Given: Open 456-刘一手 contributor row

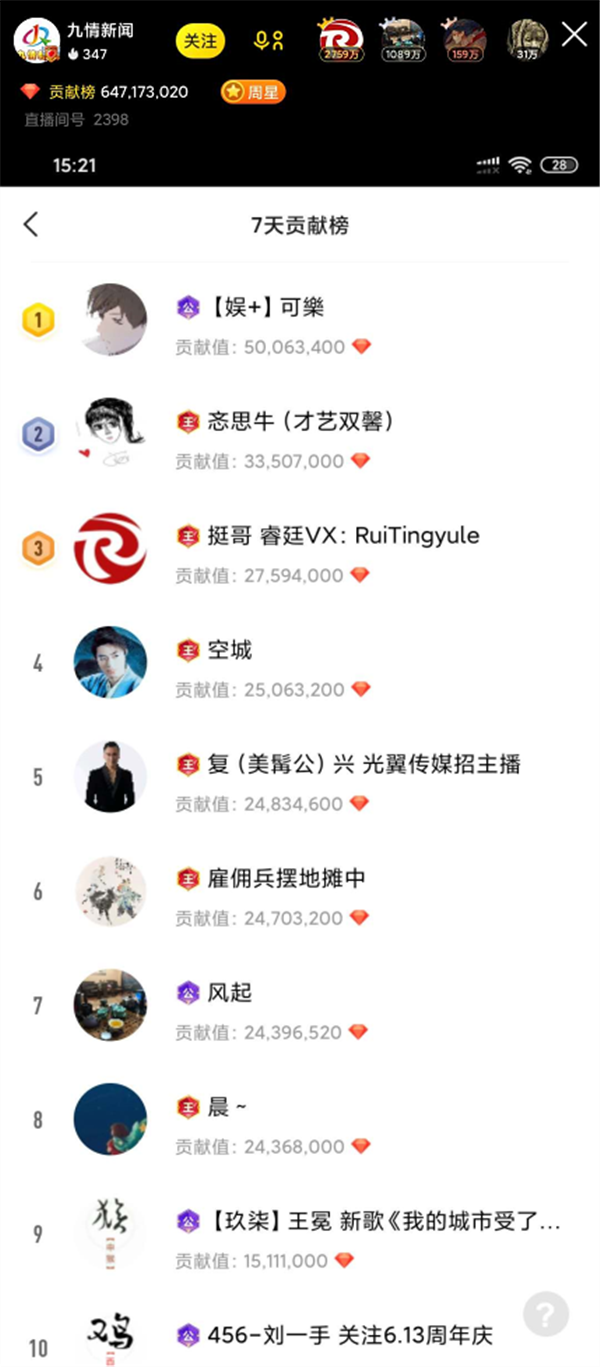Looking at the screenshot, I should click(x=300, y=1334).
